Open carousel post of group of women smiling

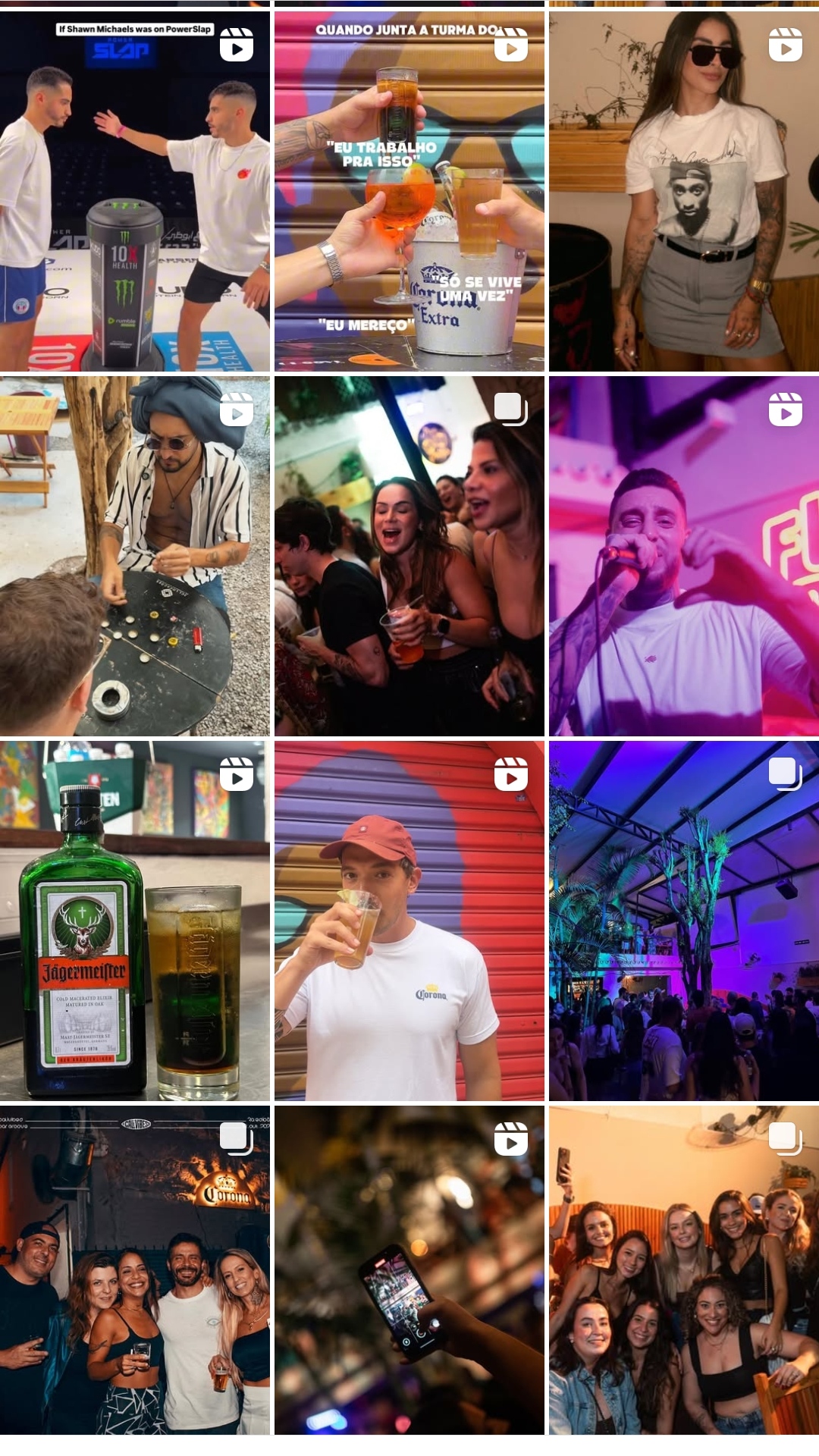684,1270
